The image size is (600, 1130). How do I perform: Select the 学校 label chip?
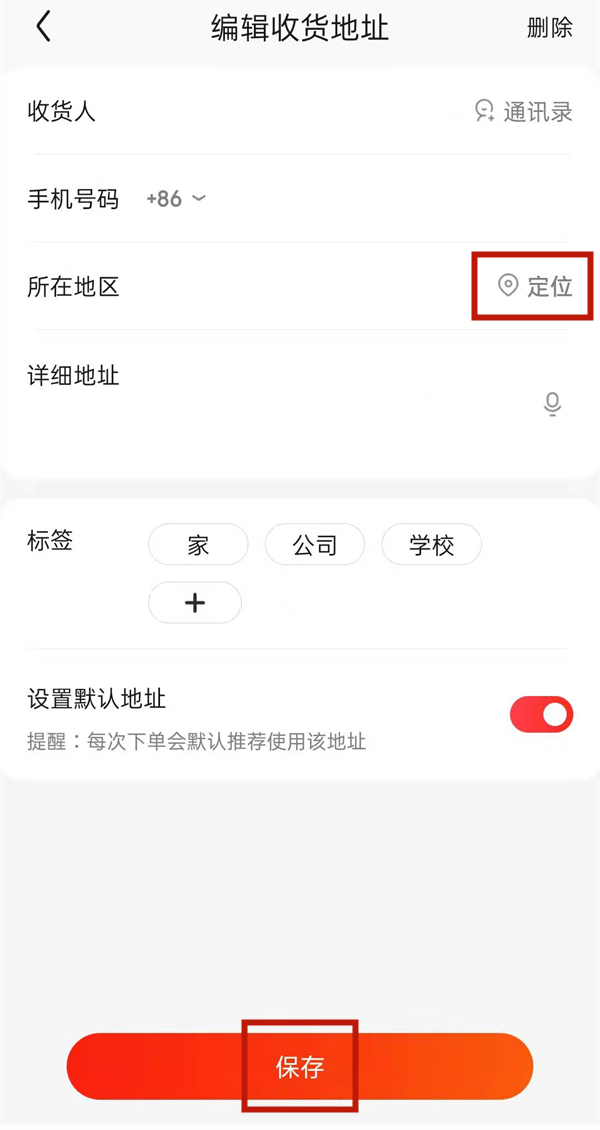[x=431, y=545]
